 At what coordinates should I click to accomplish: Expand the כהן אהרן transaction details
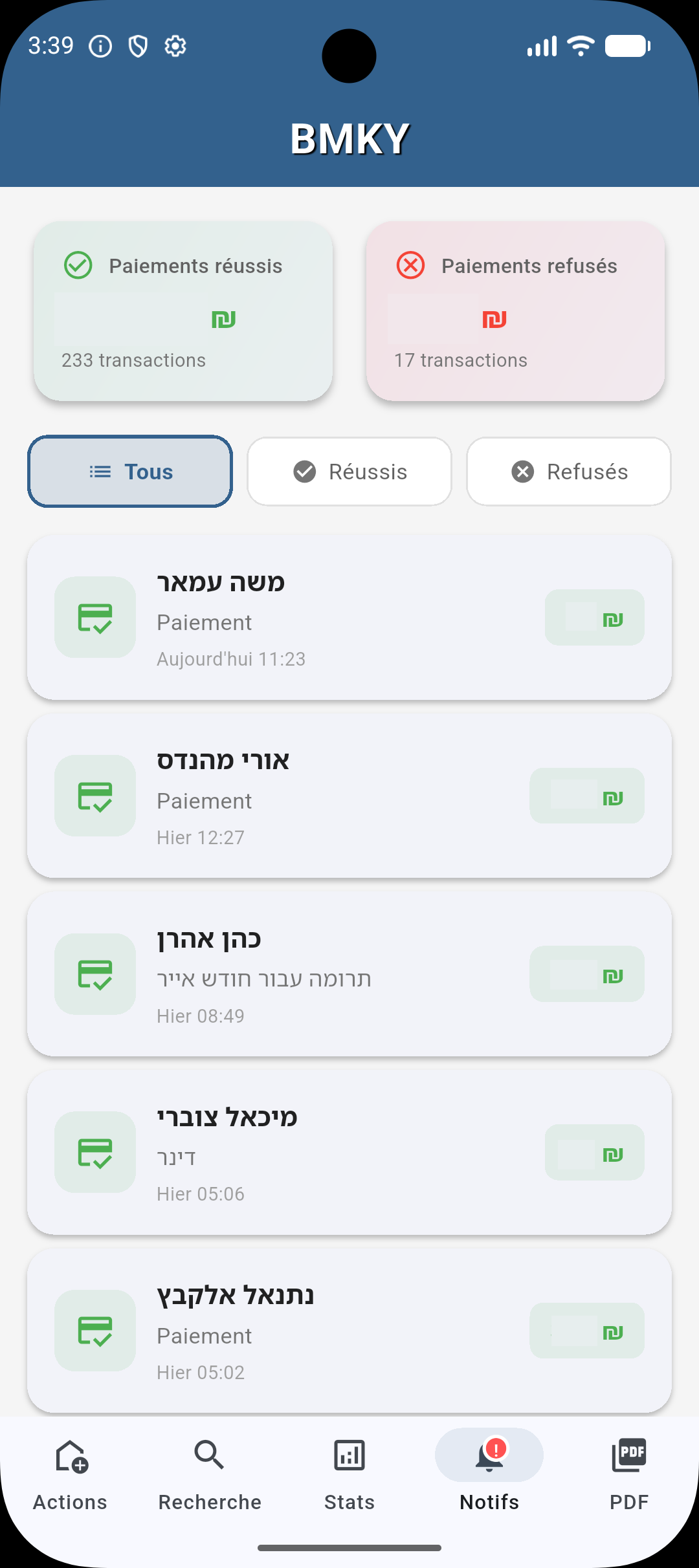click(x=349, y=974)
